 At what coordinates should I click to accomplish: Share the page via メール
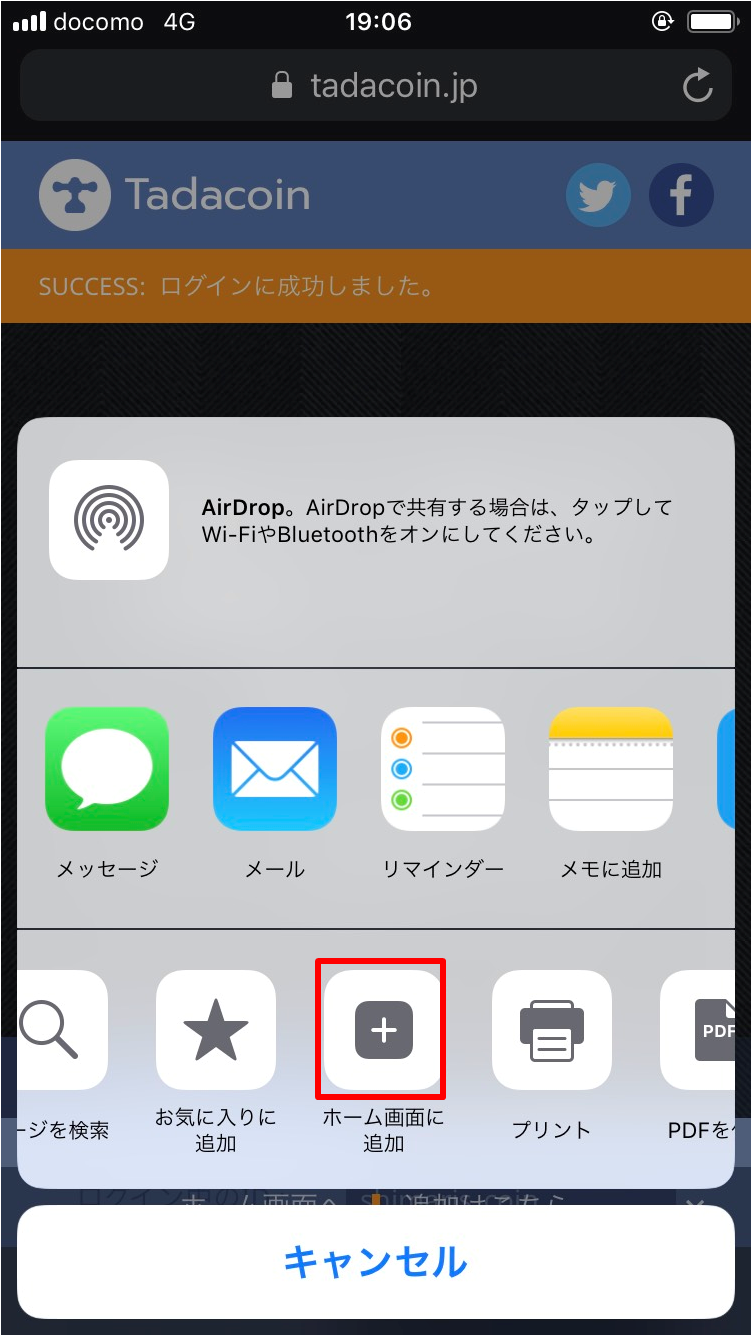click(x=275, y=769)
